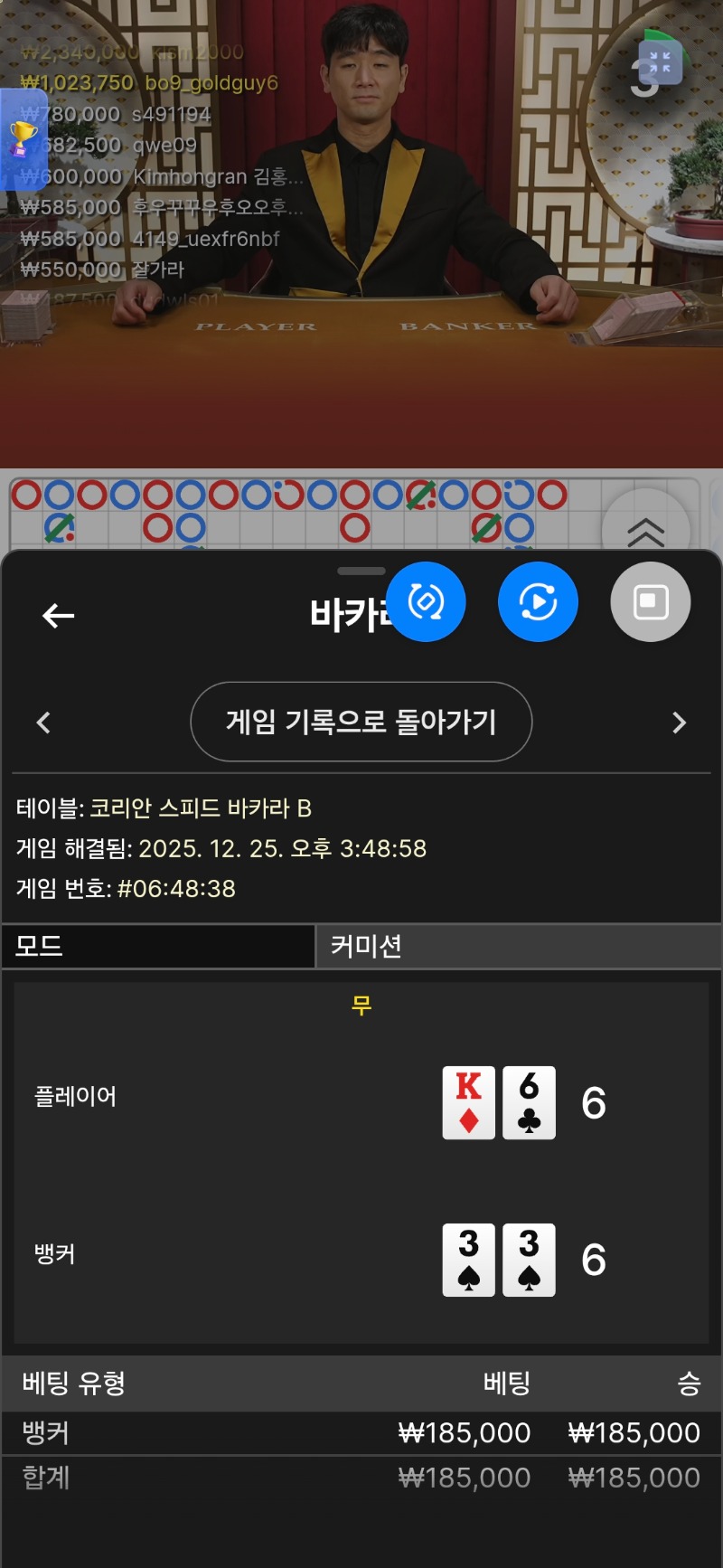Tap the blue replay circular button
Screen dimensions: 723x1568
pos(538,602)
